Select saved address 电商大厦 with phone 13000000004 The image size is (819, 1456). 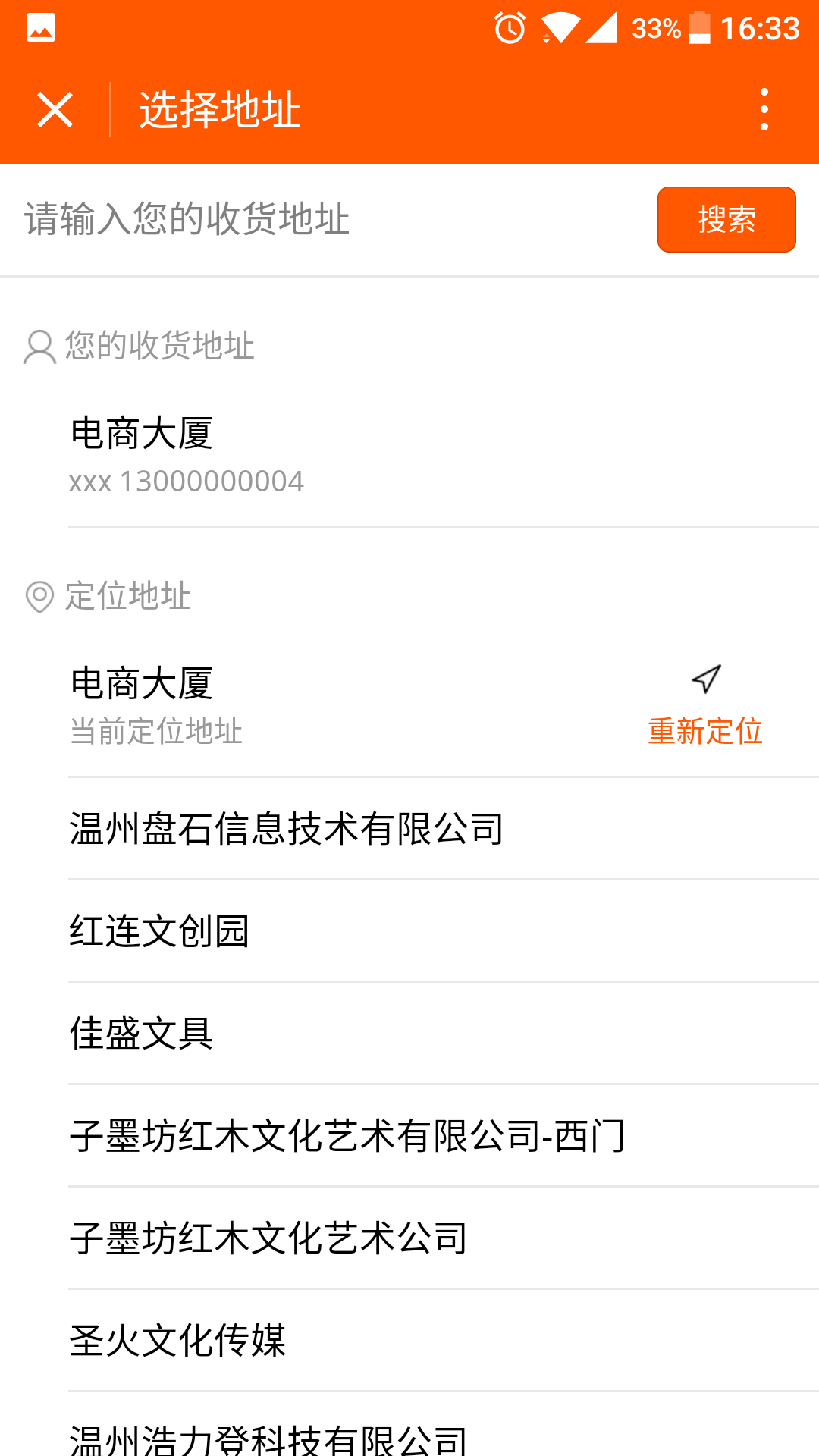click(x=444, y=455)
